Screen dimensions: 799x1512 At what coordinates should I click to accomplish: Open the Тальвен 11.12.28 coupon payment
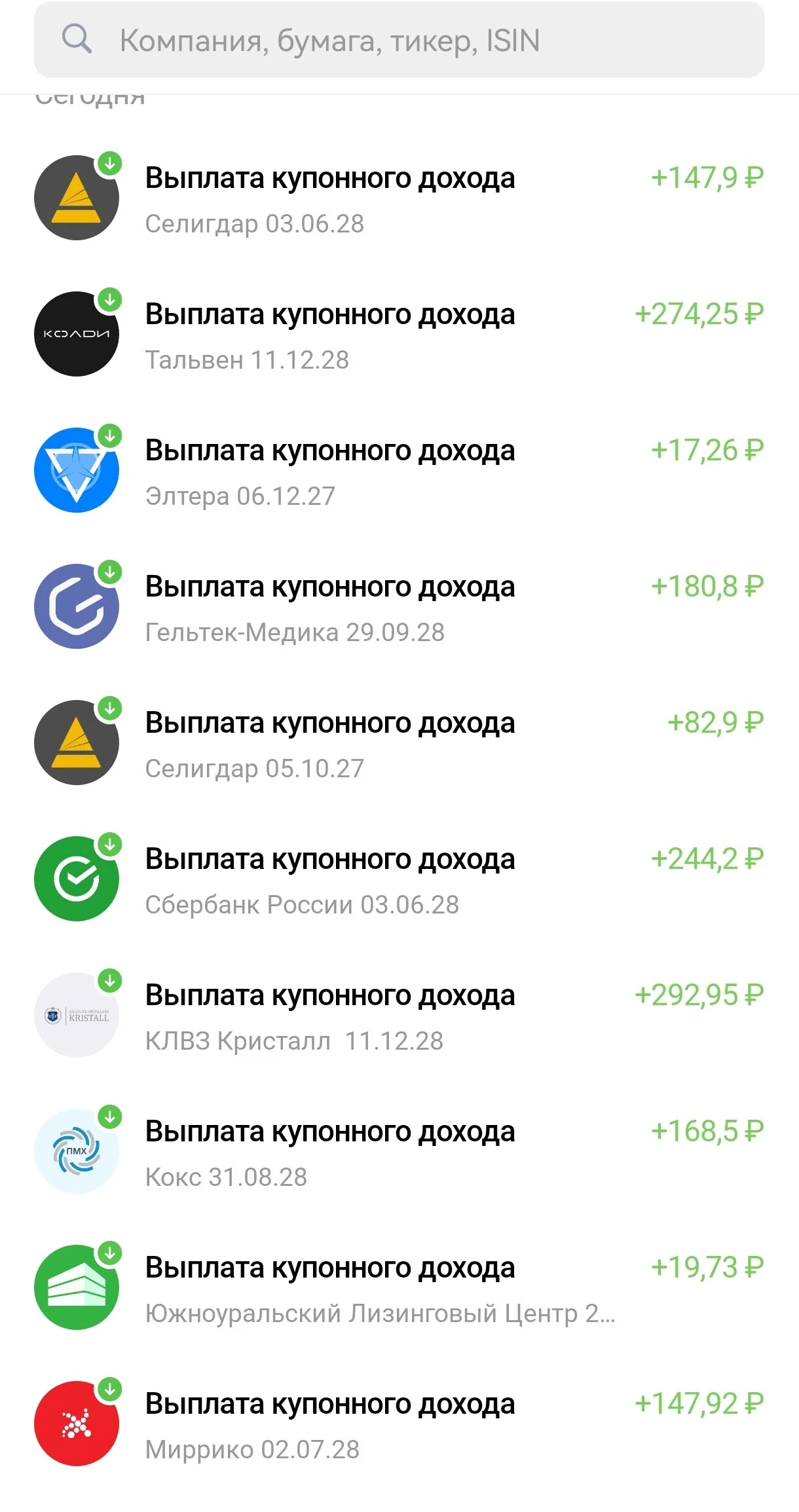pos(399,334)
